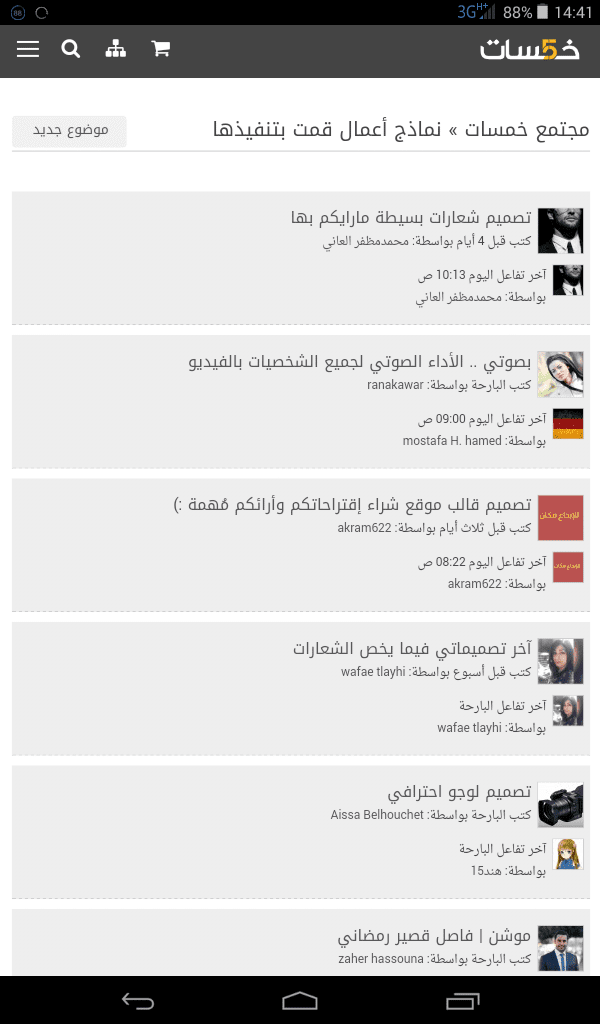View mostafa H. hamed's profile

coord(452,441)
